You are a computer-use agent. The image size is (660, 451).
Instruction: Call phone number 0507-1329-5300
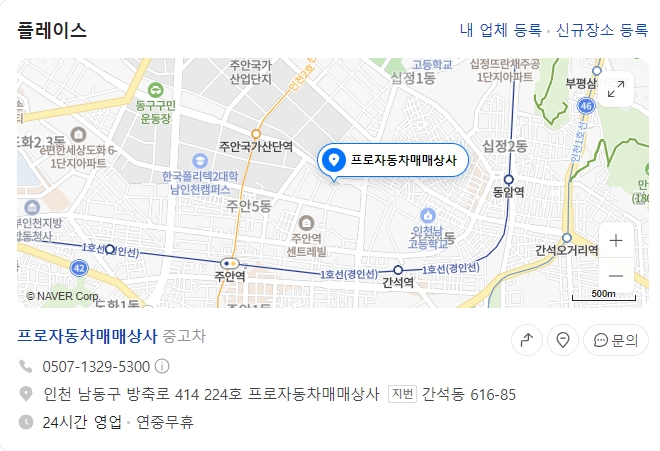(96, 366)
